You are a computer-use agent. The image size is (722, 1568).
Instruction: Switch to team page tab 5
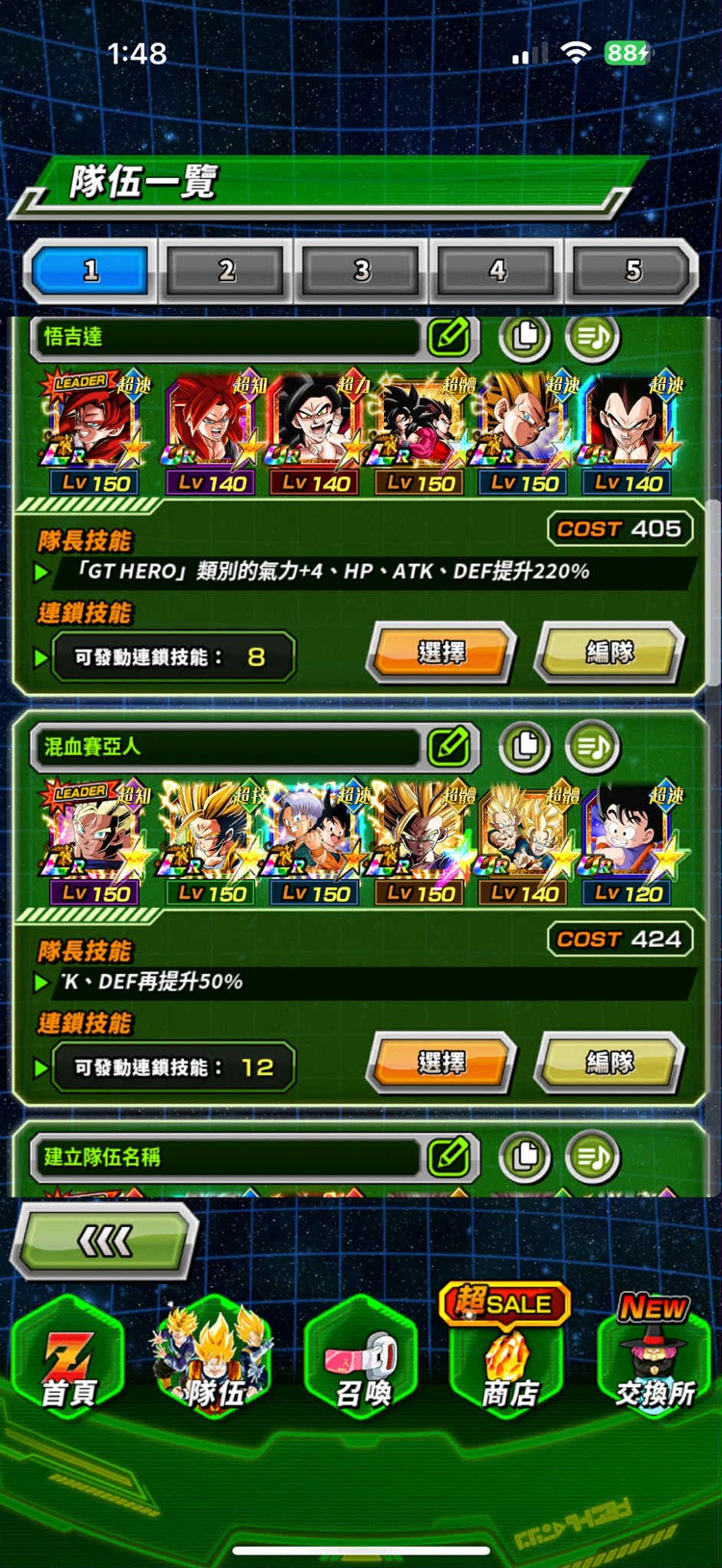pyautogui.click(x=632, y=271)
